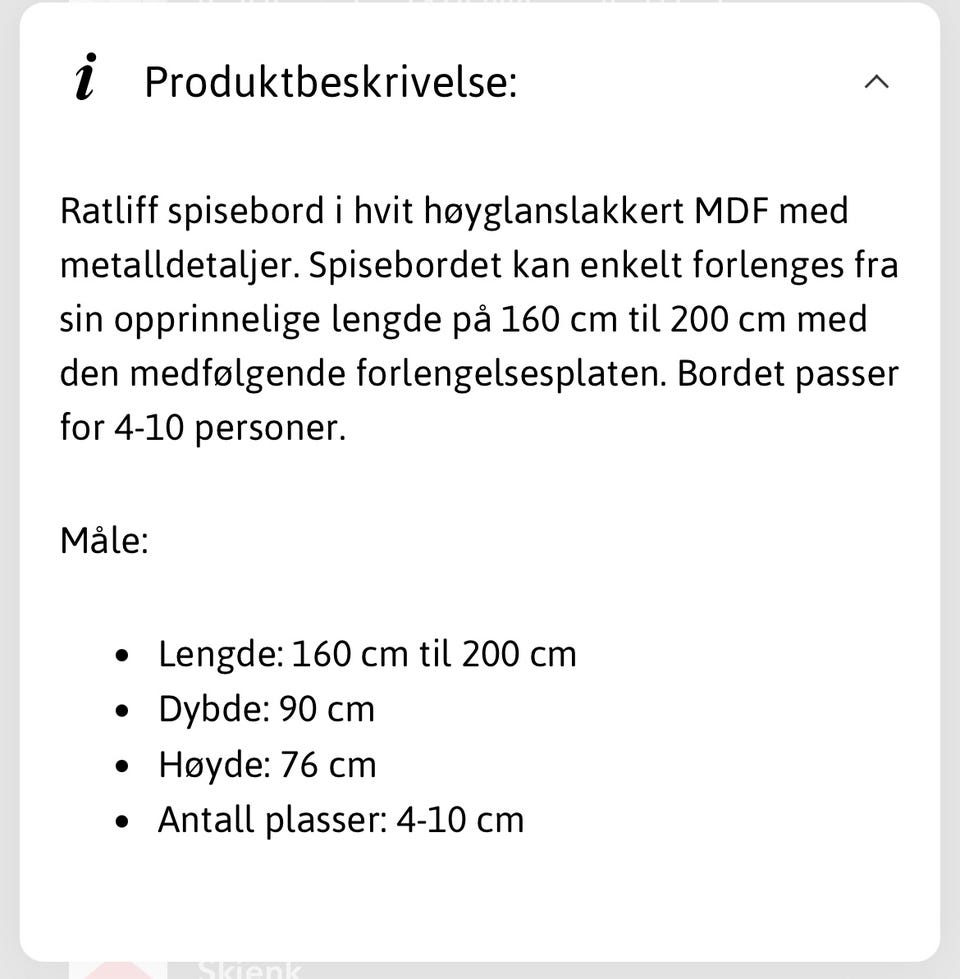Collapse the Produktbeskrivelse section
Viewport: 960px width, 979px height.
click(x=877, y=82)
